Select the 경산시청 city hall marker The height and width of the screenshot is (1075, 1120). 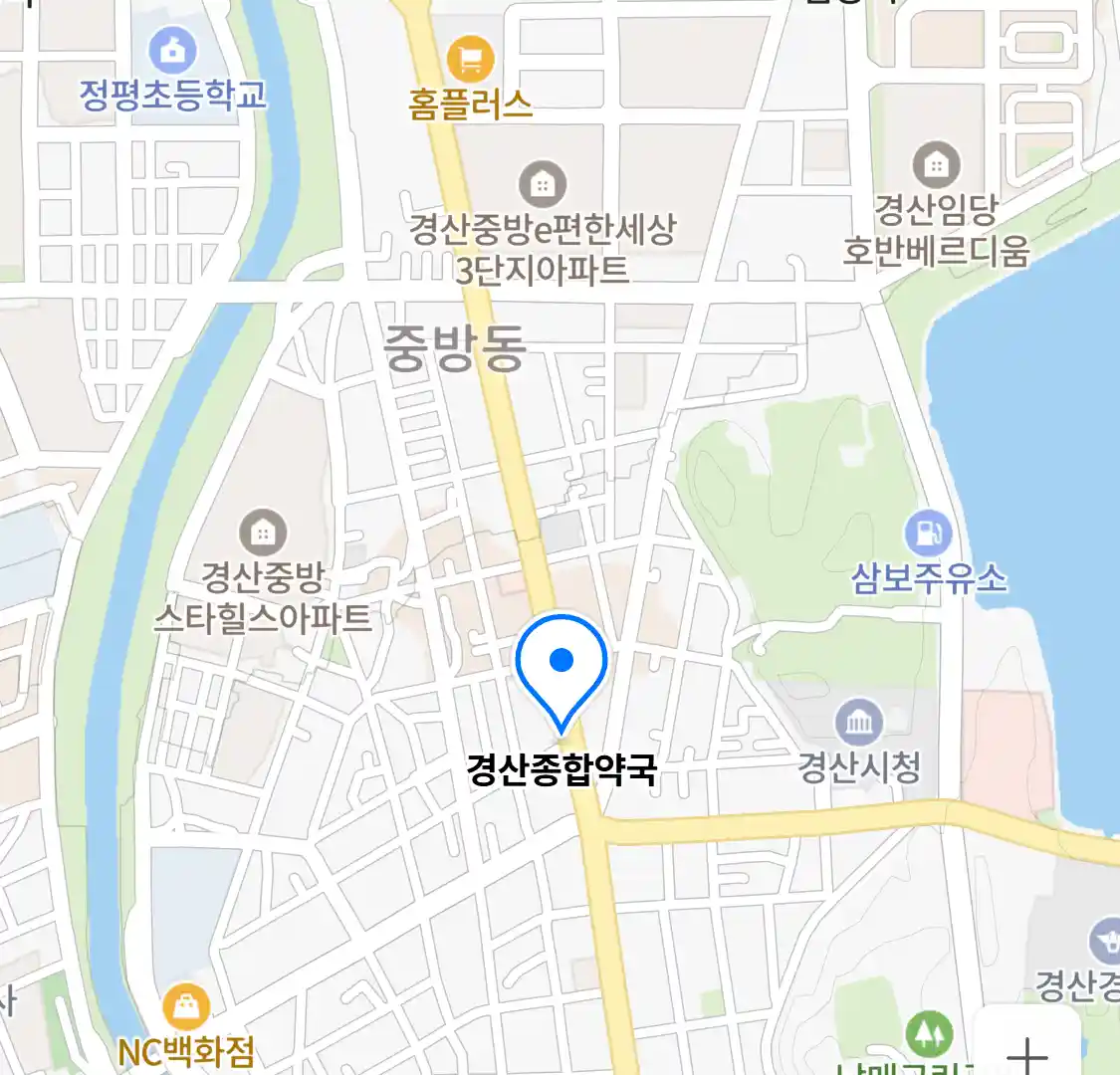pyautogui.click(x=859, y=724)
